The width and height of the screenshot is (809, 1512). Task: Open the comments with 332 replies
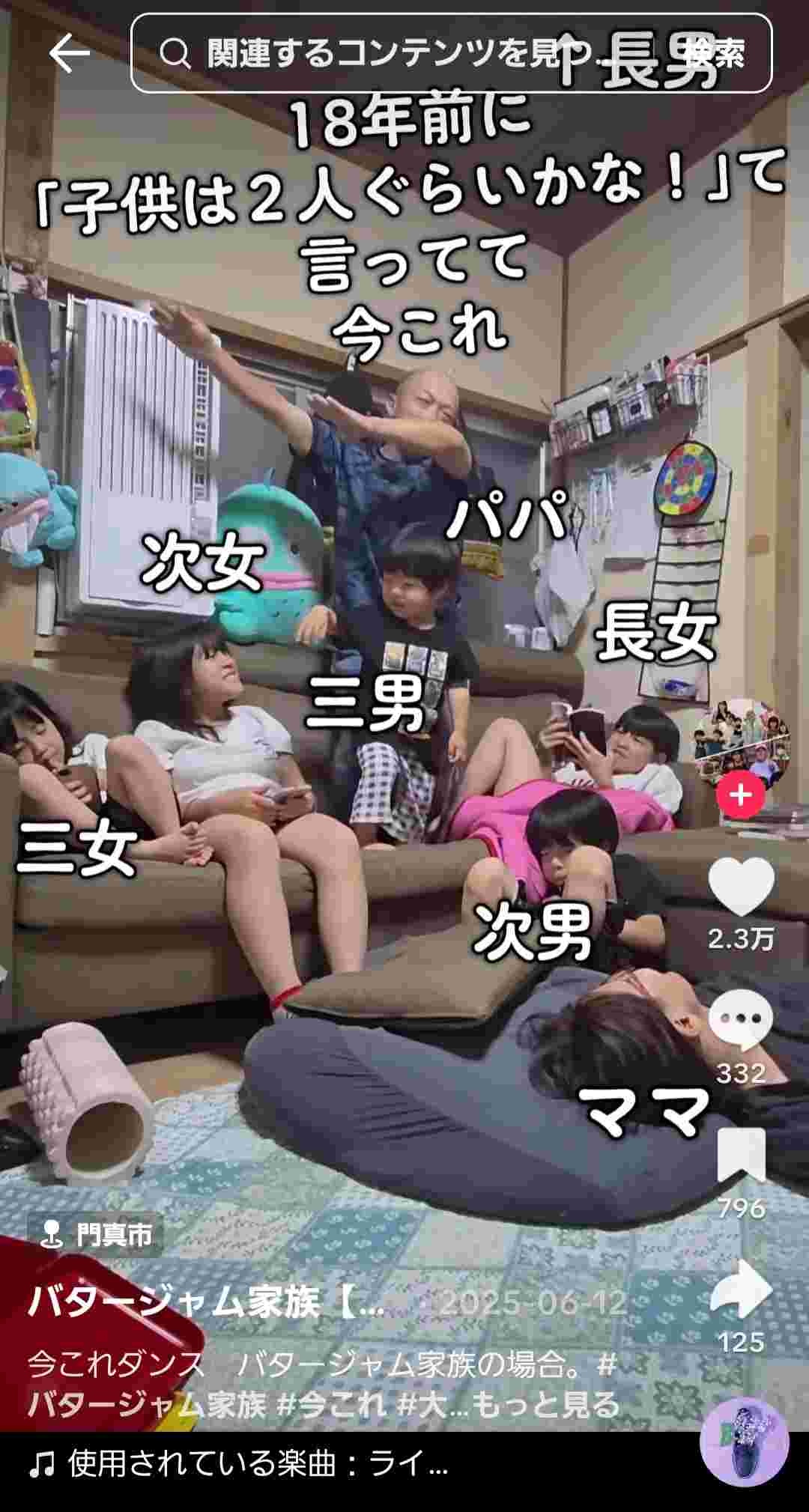pyautogui.click(x=740, y=1020)
